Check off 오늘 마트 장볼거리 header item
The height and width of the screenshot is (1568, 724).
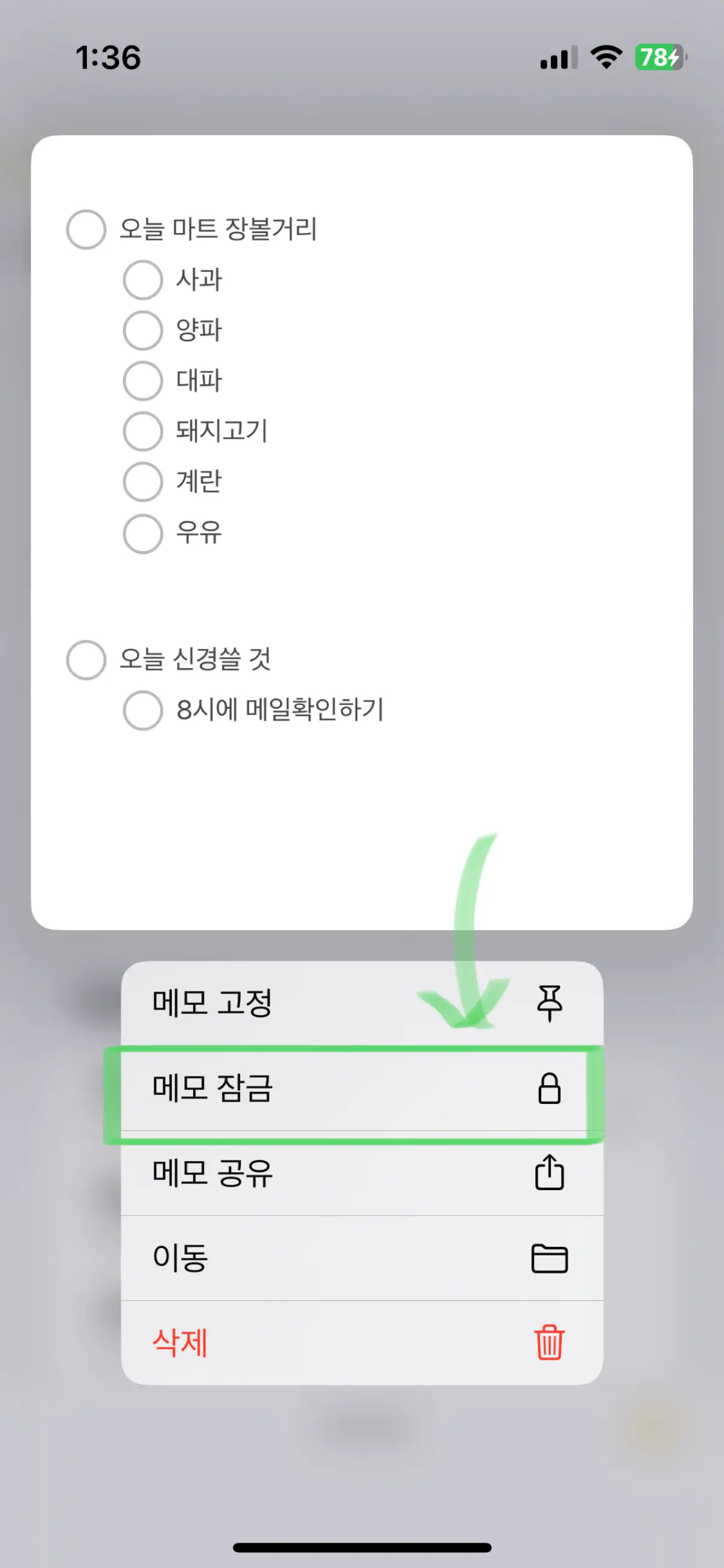coord(86,229)
